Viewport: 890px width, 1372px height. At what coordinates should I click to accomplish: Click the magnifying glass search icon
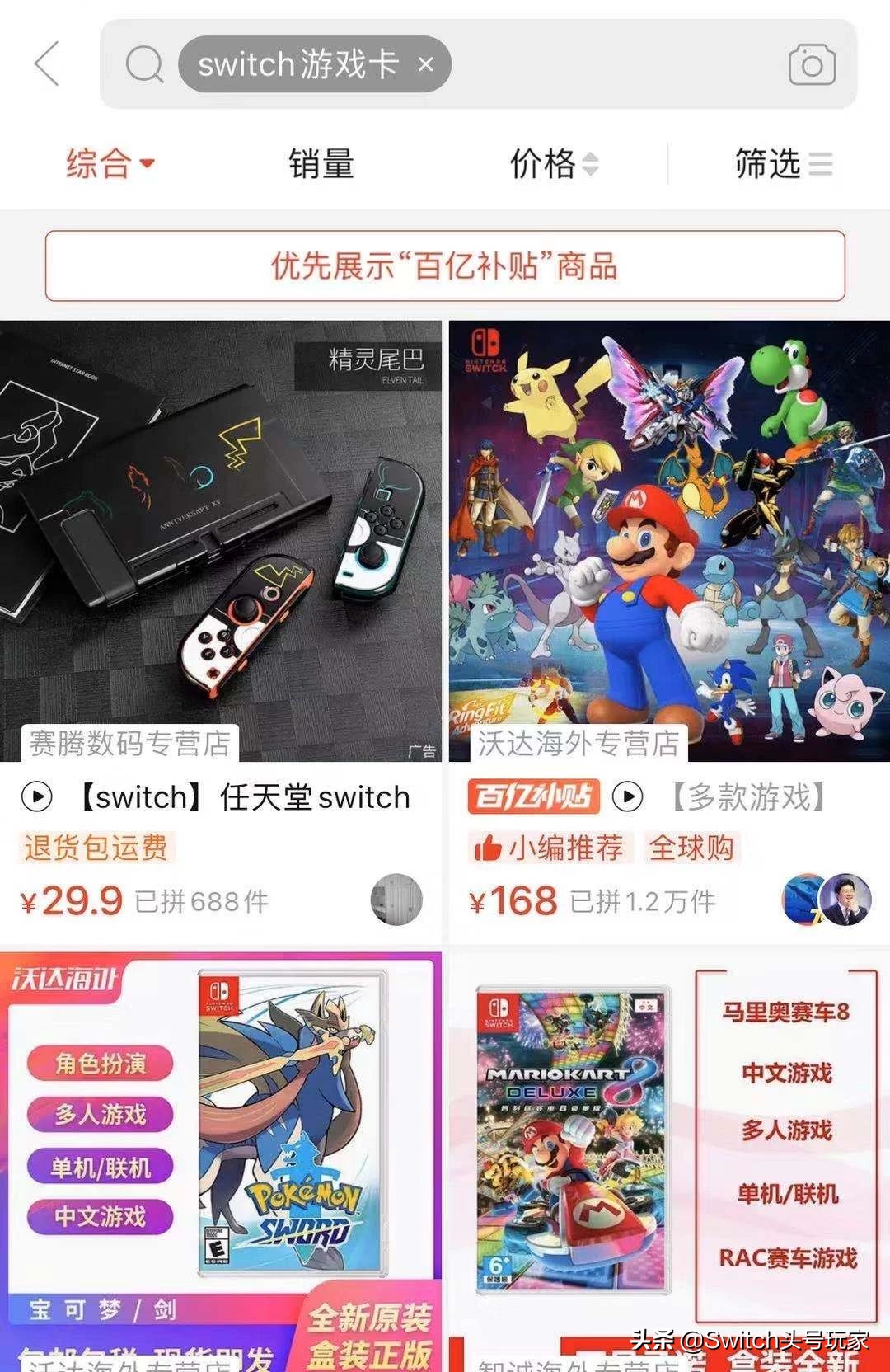click(x=145, y=64)
